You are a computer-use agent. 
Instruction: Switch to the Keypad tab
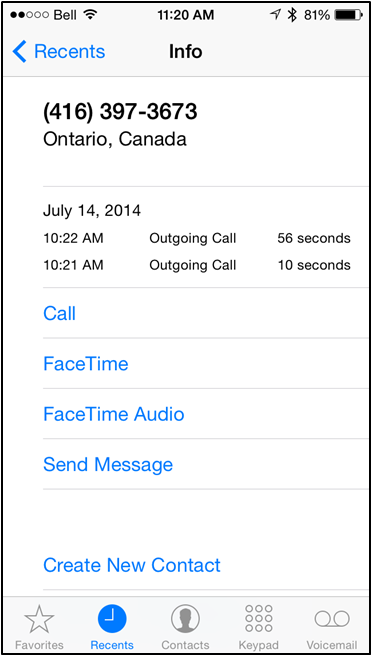pos(259,626)
